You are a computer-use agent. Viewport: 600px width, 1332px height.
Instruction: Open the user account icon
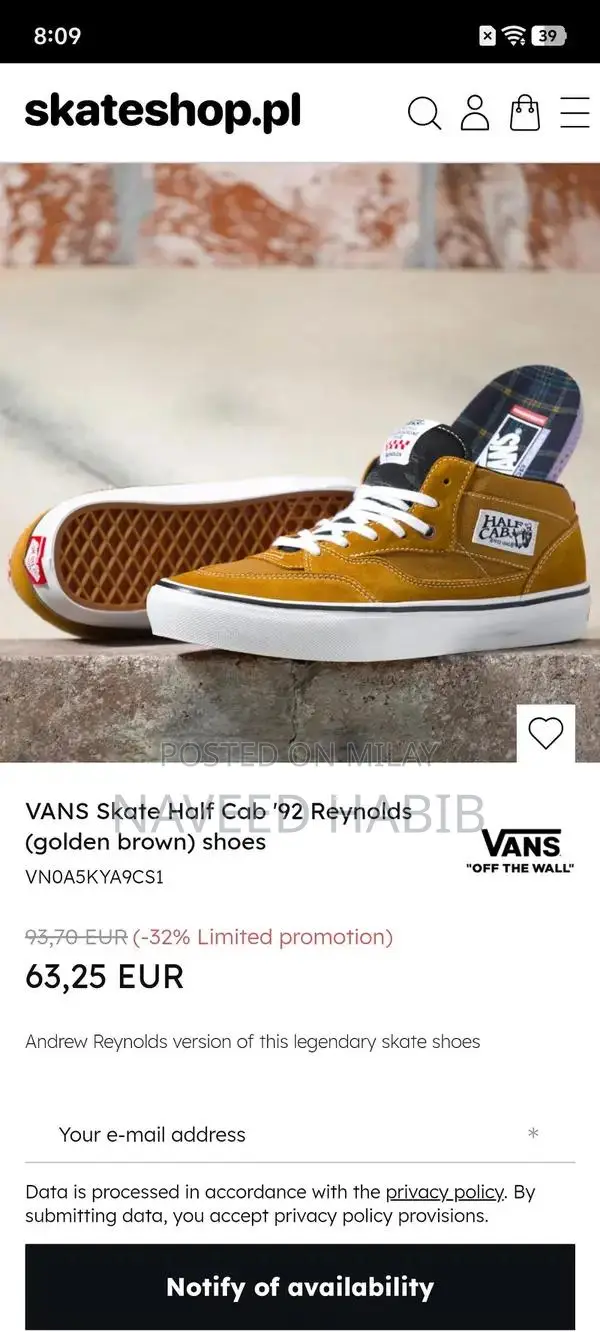[x=475, y=113]
